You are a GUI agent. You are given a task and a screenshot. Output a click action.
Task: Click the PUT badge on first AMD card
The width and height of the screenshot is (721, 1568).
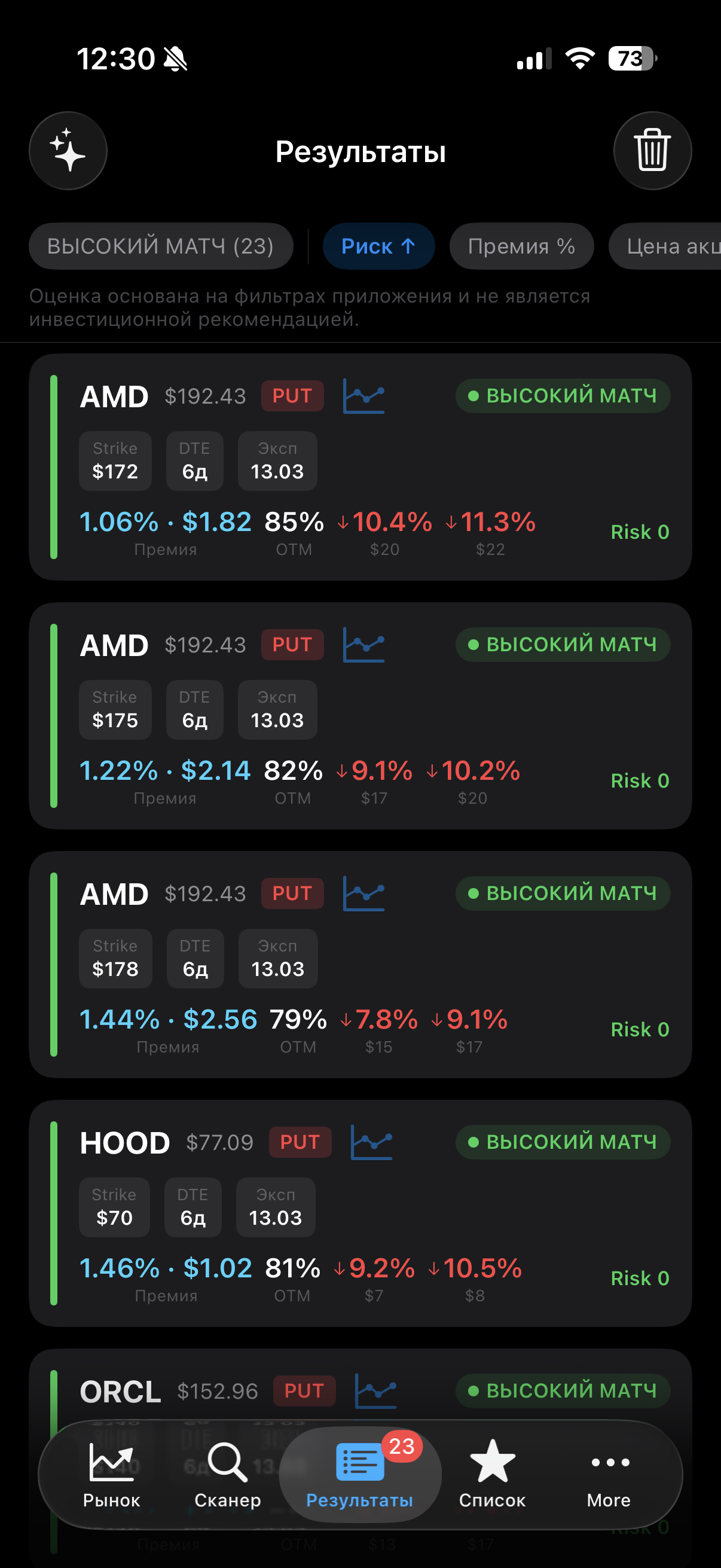(x=292, y=396)
